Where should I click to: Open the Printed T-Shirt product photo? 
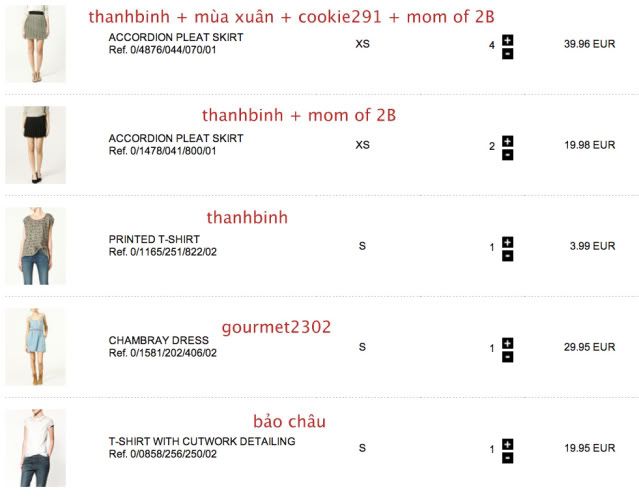click(35, 246)
